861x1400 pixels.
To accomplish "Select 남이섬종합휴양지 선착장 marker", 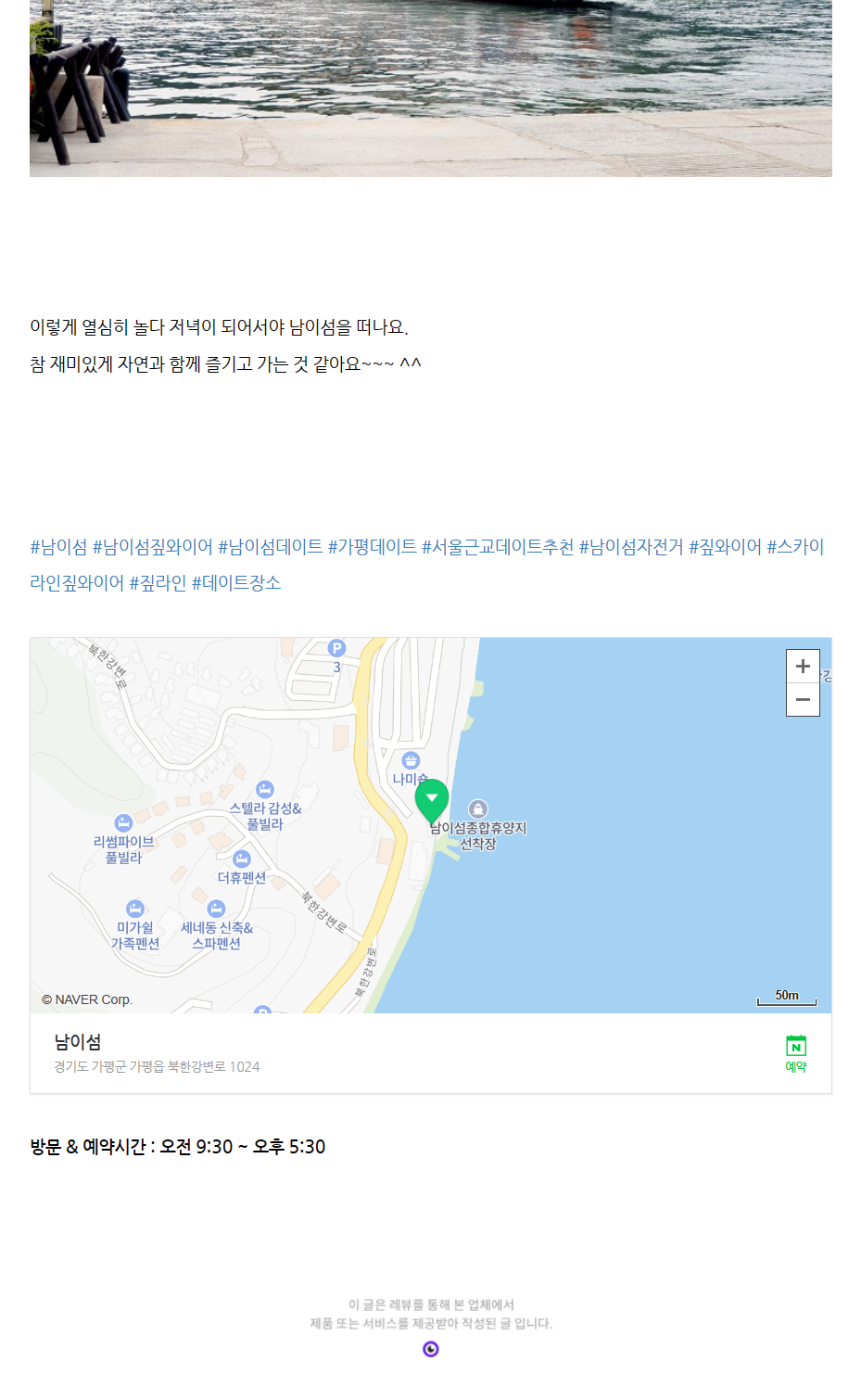I will 478,809.
